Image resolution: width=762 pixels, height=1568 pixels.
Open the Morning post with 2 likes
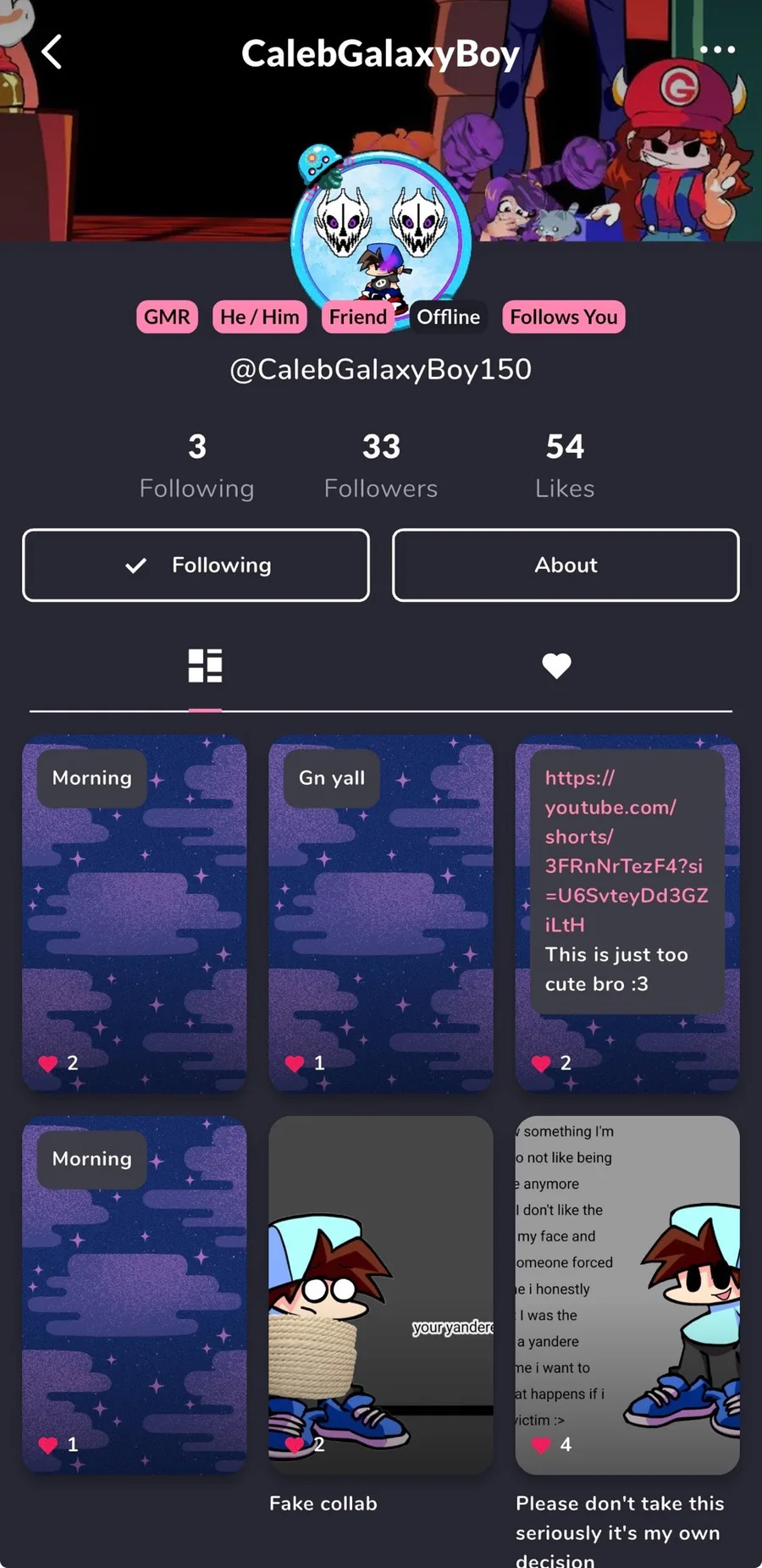(135, 913)
